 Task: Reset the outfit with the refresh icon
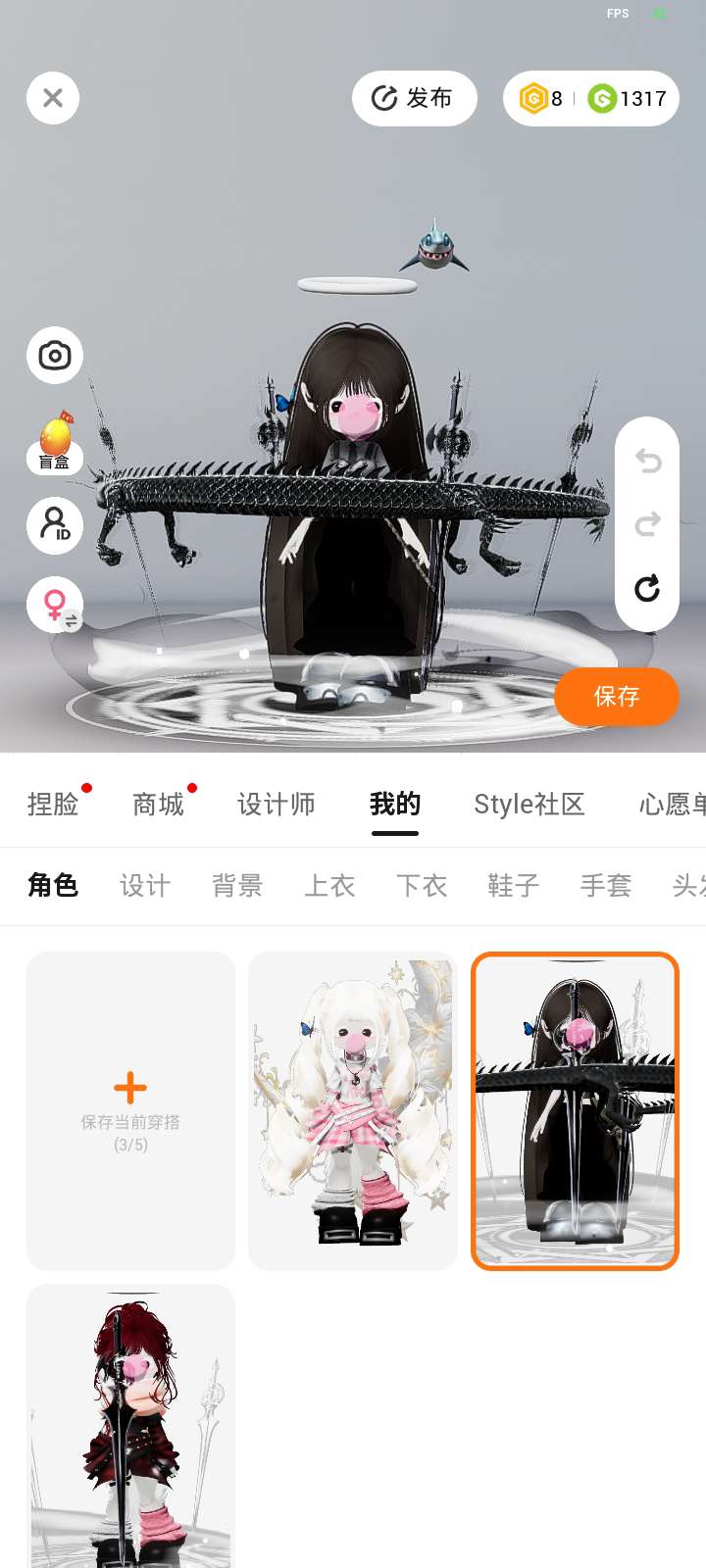pyautogui.click(x=647, y=589)
